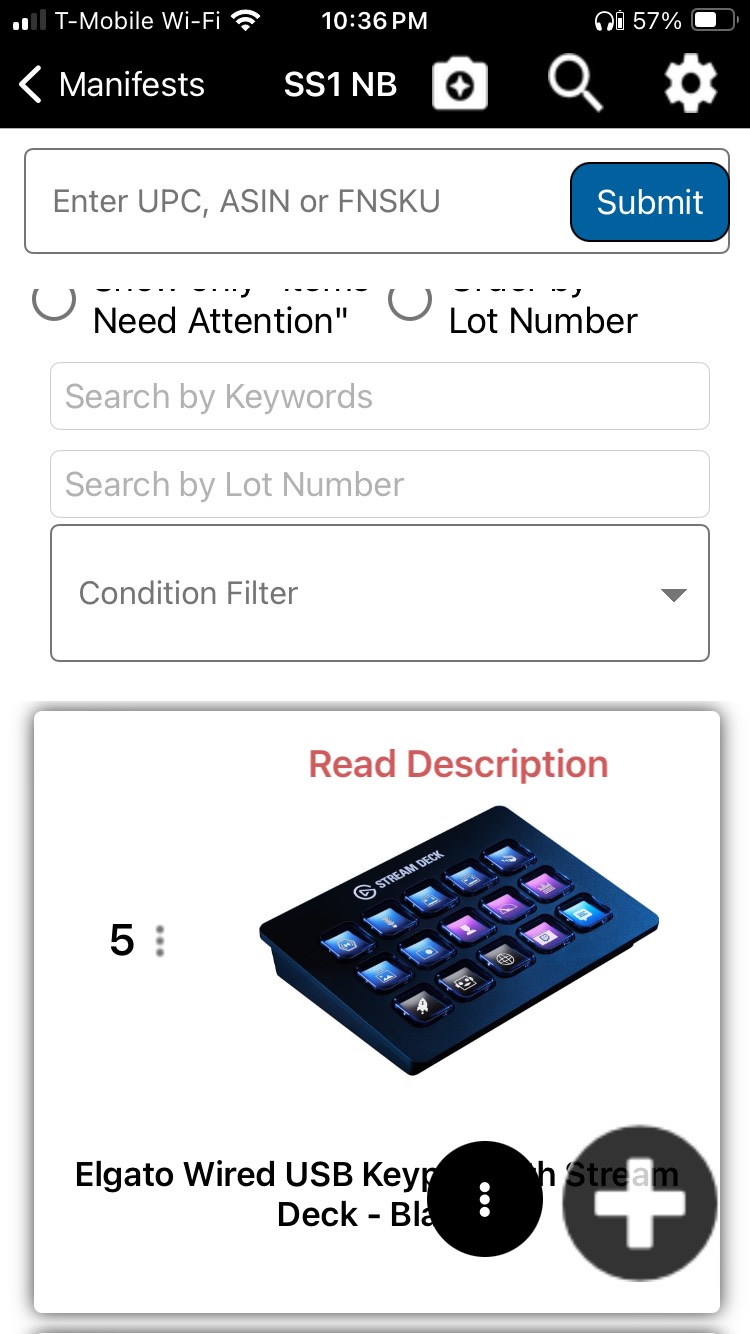Open the settings gear

click(691, 85)
